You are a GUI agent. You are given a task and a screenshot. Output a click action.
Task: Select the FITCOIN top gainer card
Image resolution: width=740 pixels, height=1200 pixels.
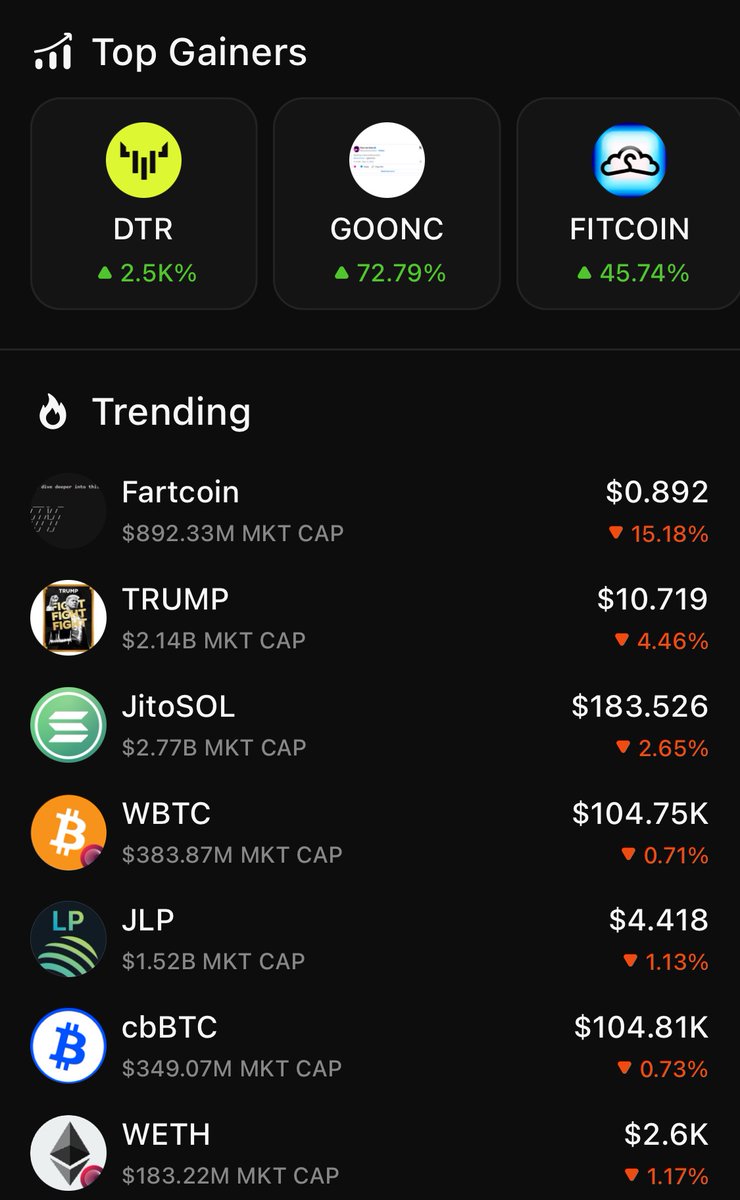point(628,204)
